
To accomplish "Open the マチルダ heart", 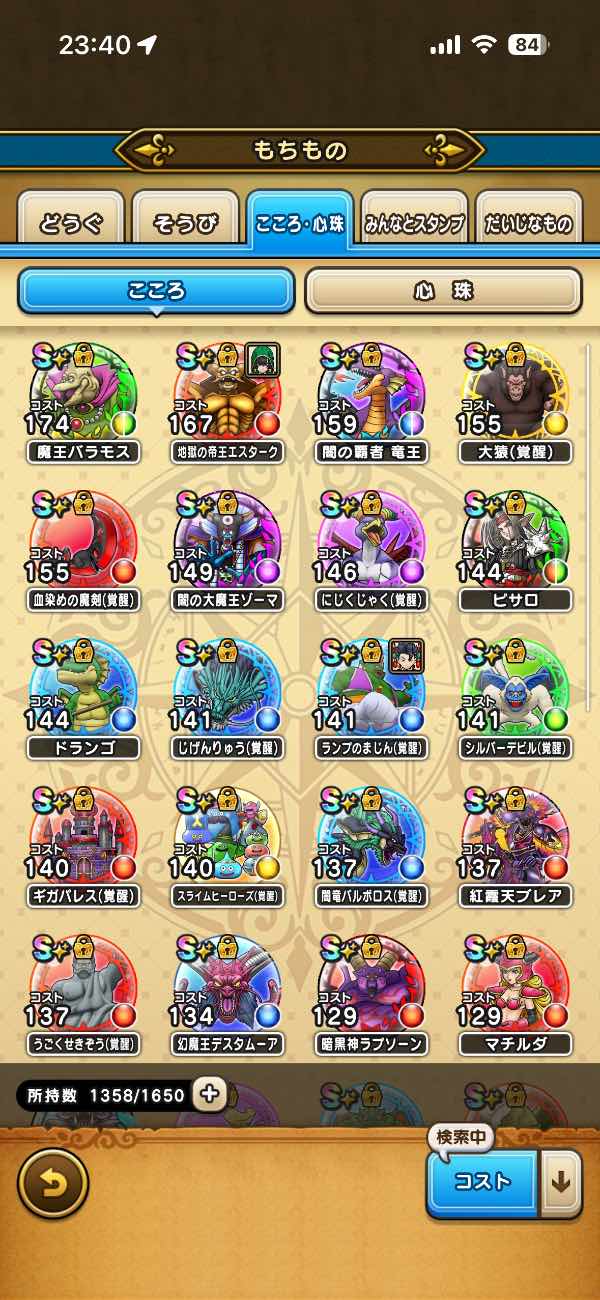I will [515, 990].
